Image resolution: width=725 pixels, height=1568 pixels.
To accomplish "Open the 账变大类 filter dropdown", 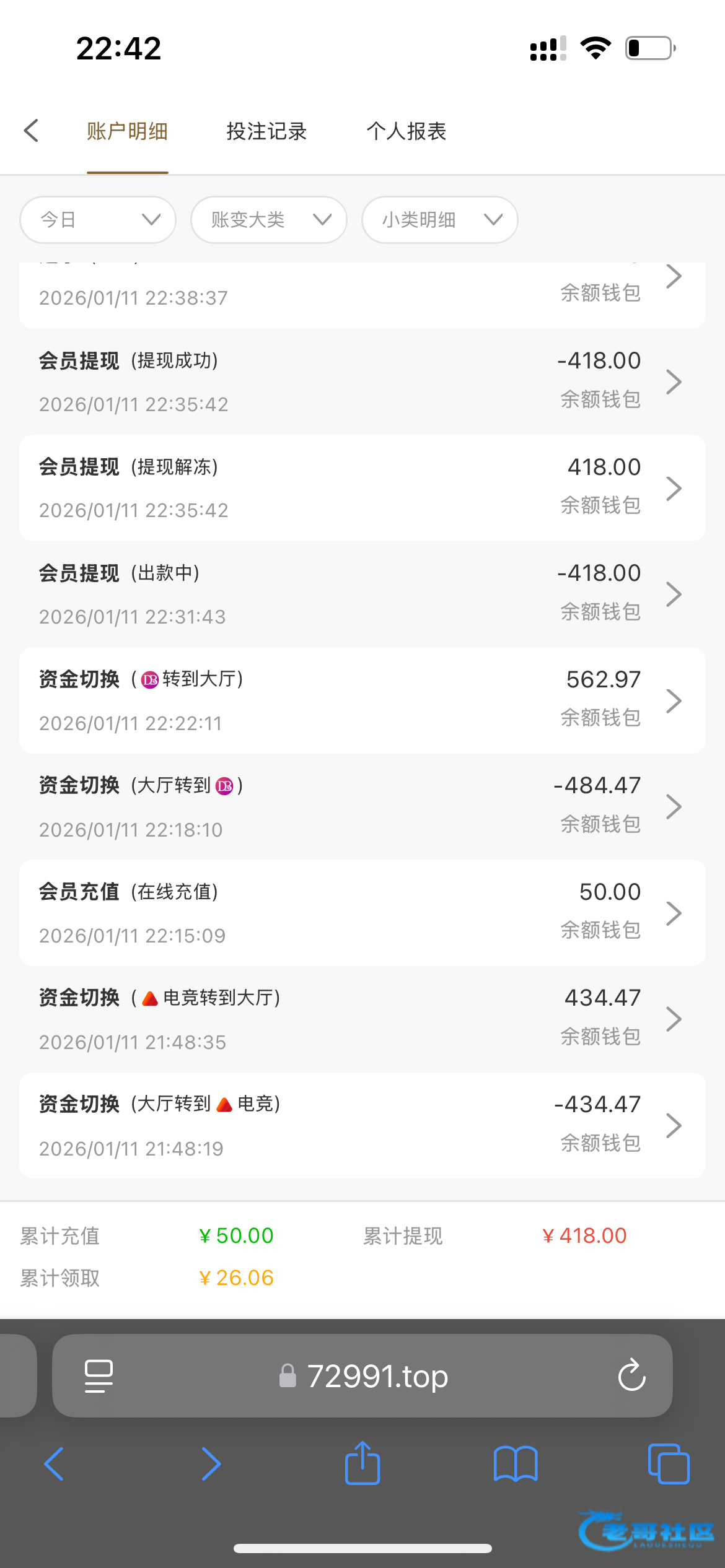I will click(x=268, y=220).
